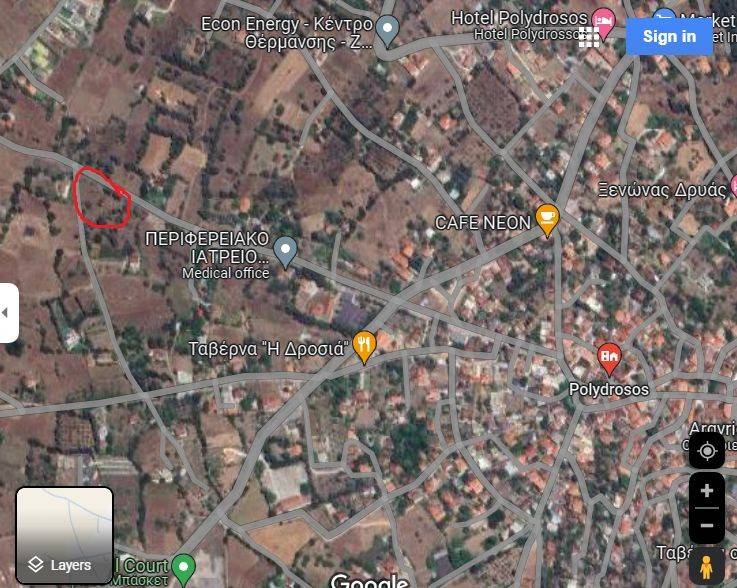The width and height of the screenshot is (737, 588).
Task: Open the Econ Energy place pin
Action: point(389,29)
